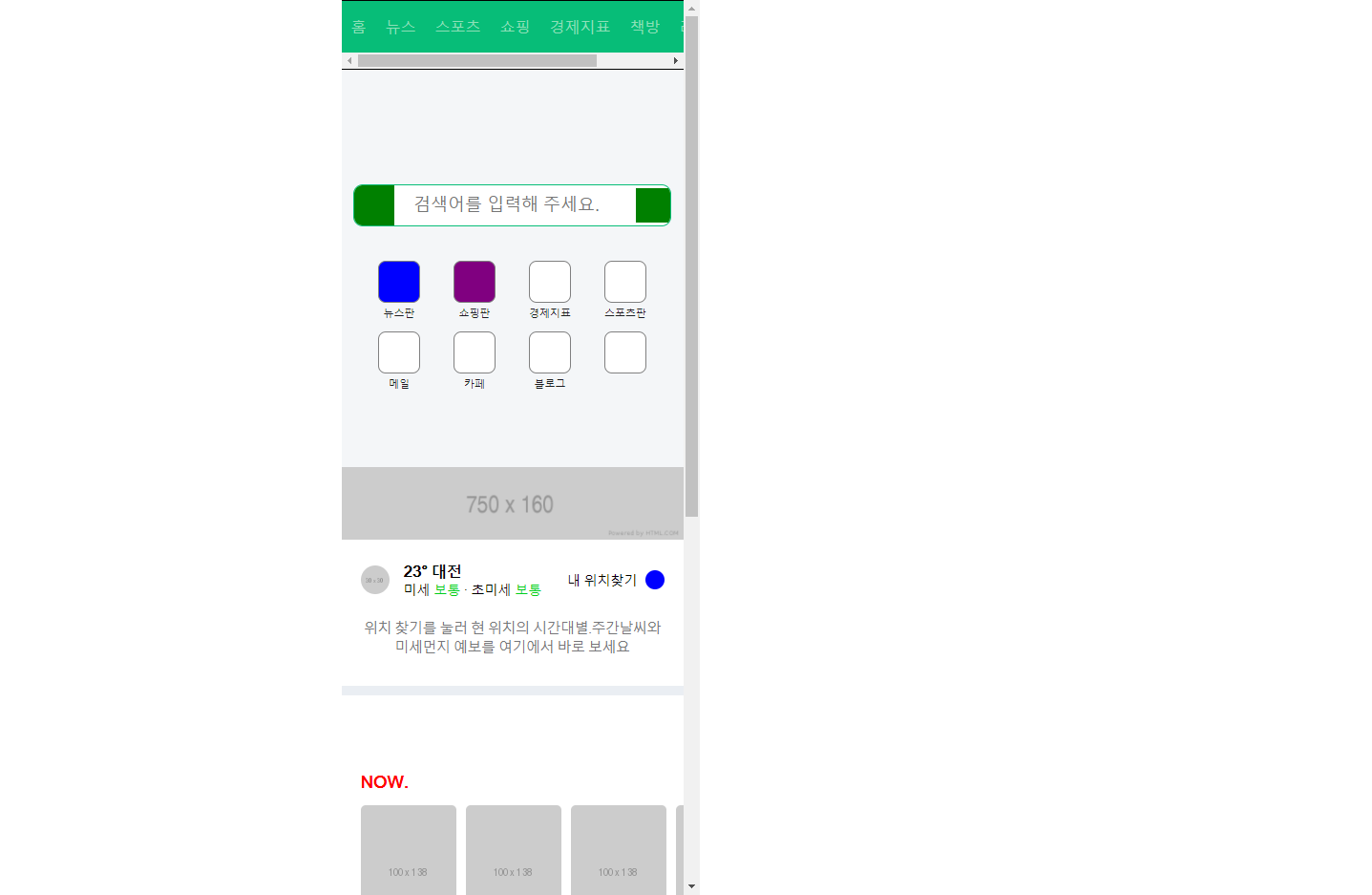Go to the 스포츠 tab
Viewport: 1372px width, 895px height.
(x=458, y=27)
